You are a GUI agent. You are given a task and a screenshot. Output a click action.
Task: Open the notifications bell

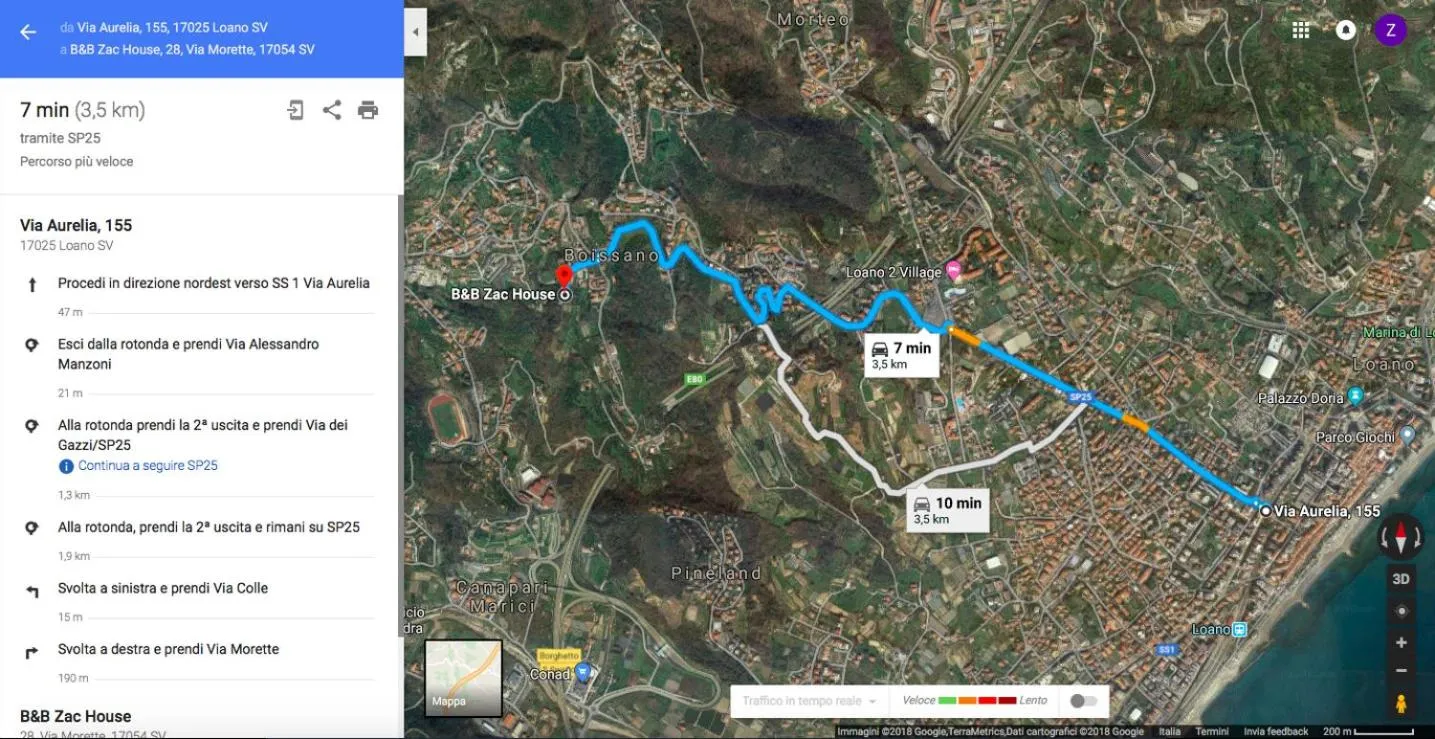tap(1345, 30)
